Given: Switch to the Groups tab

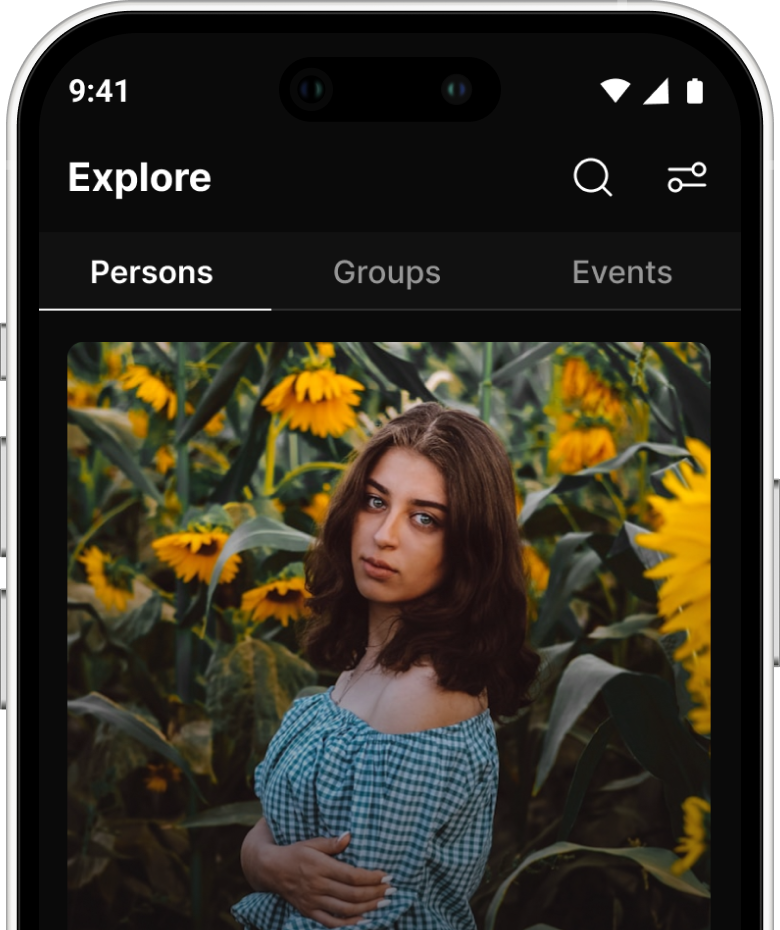Looking at the screenshot, I should point(387,272).
